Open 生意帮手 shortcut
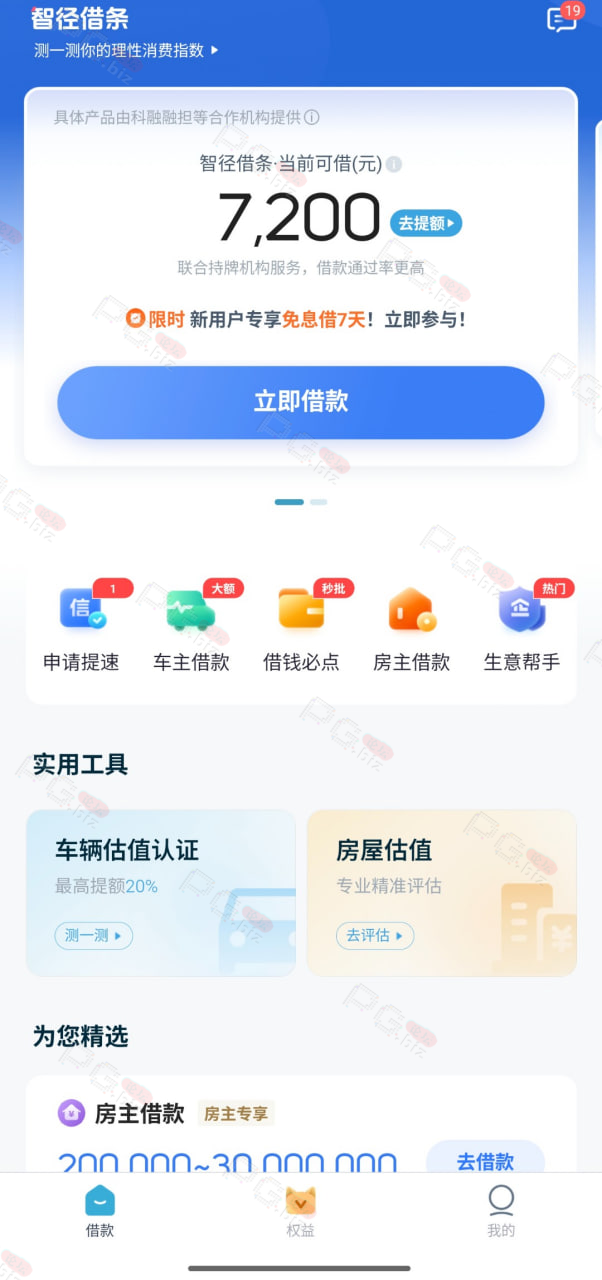The height and width of the screenshot is (1280, 602). (x=522, y=627)
